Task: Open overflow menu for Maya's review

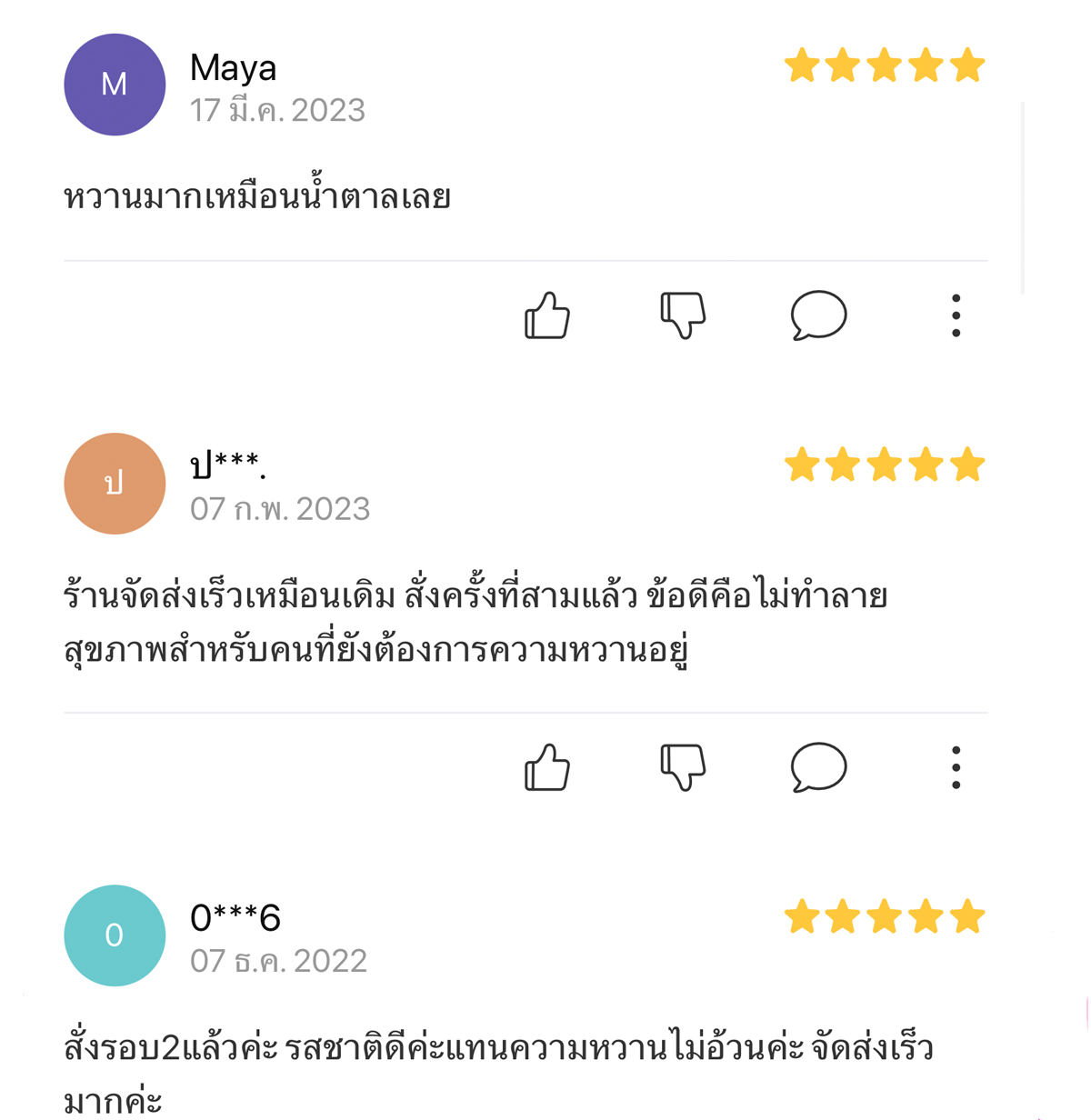Action: [956, 315]
